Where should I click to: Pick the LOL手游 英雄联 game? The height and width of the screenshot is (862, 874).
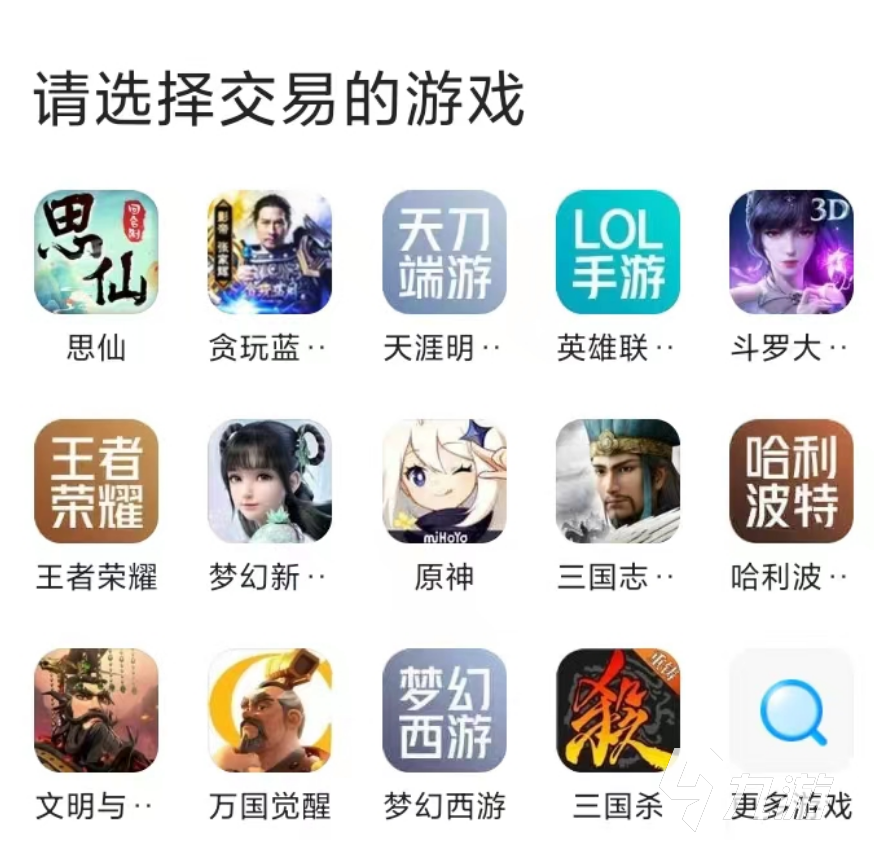click(x=618, y=252)
